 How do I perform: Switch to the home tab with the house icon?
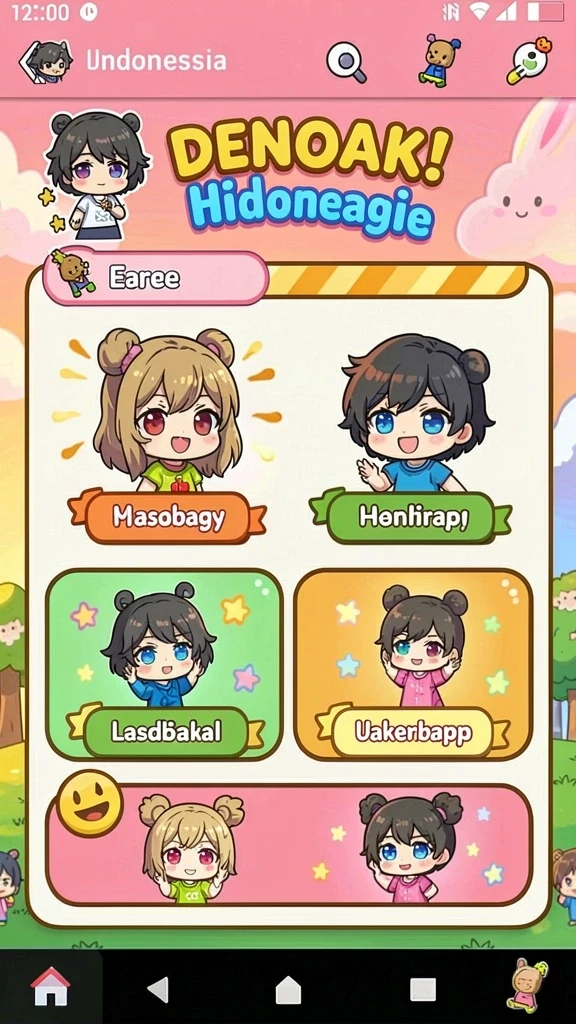pyautogui.click(x=50, y=987)
